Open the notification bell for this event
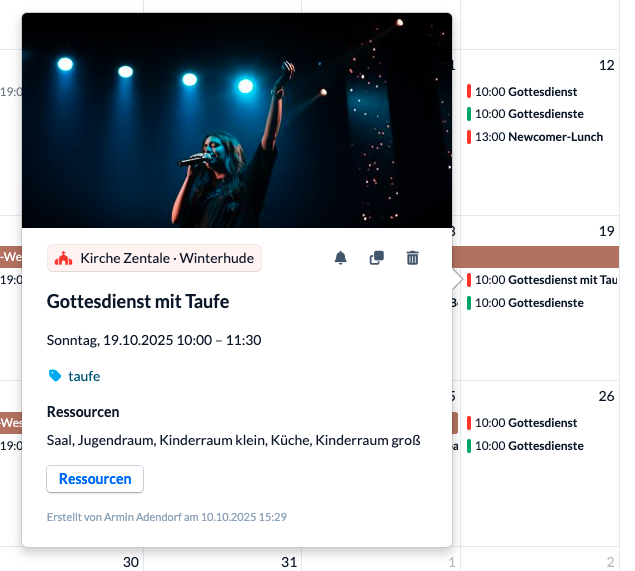Screen dimensions: 635x571 click(340, 258)
